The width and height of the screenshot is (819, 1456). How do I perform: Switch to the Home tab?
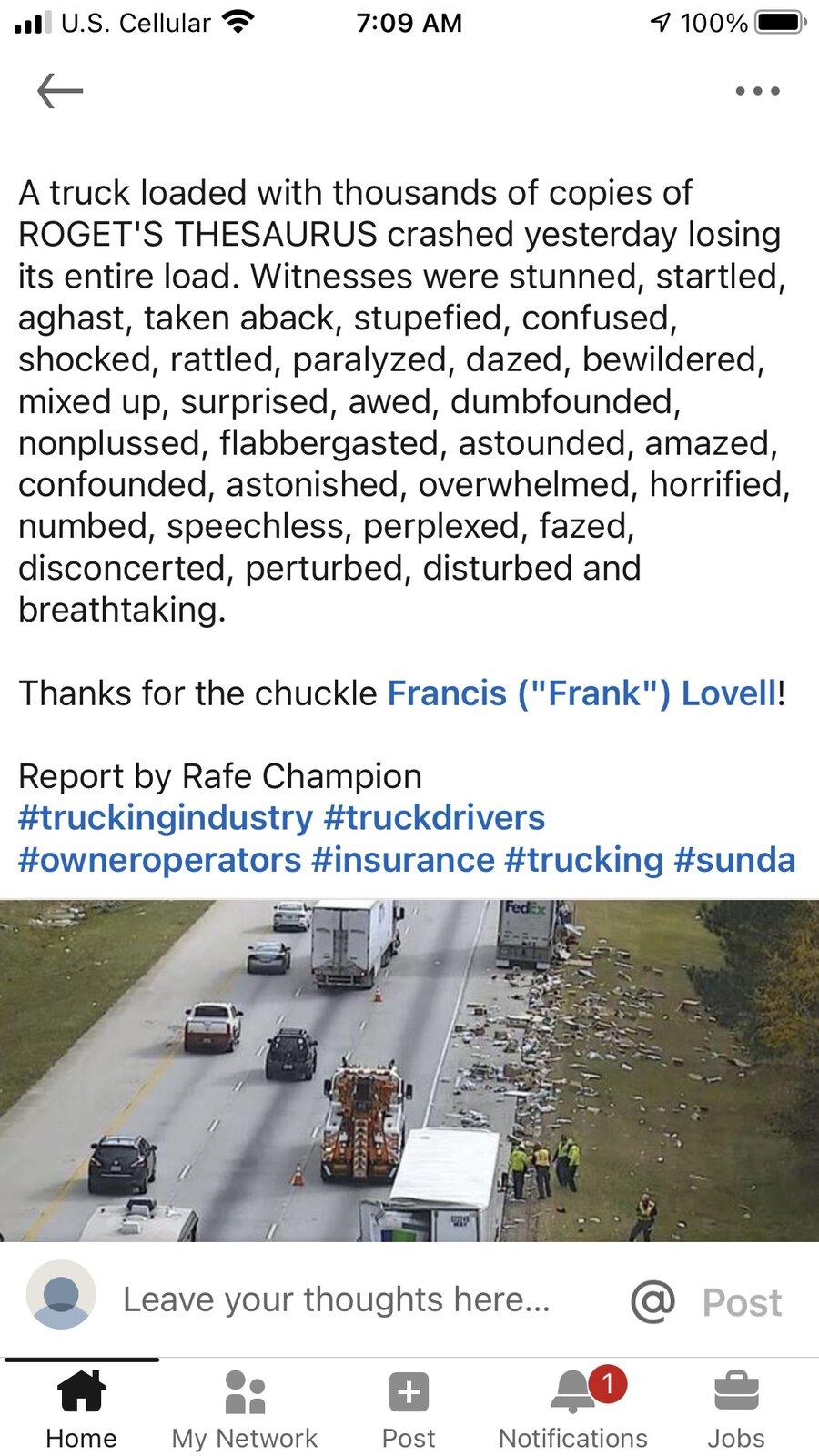pyautogui.click(x=81, y=1409)
